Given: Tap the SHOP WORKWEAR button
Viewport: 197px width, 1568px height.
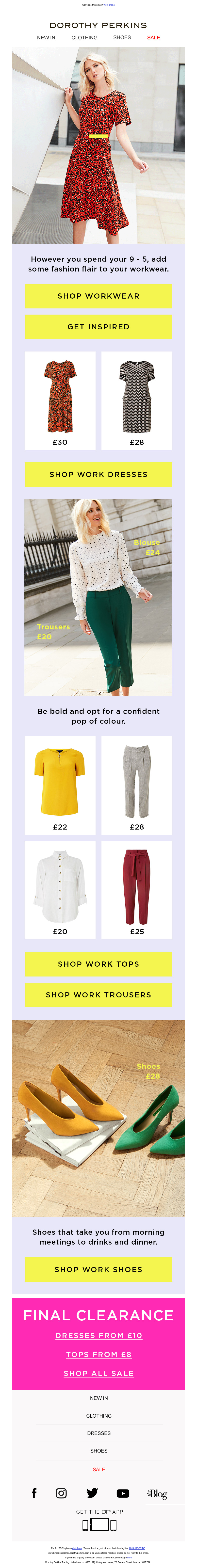Looking at the screenshot, I should coord(98,296).
